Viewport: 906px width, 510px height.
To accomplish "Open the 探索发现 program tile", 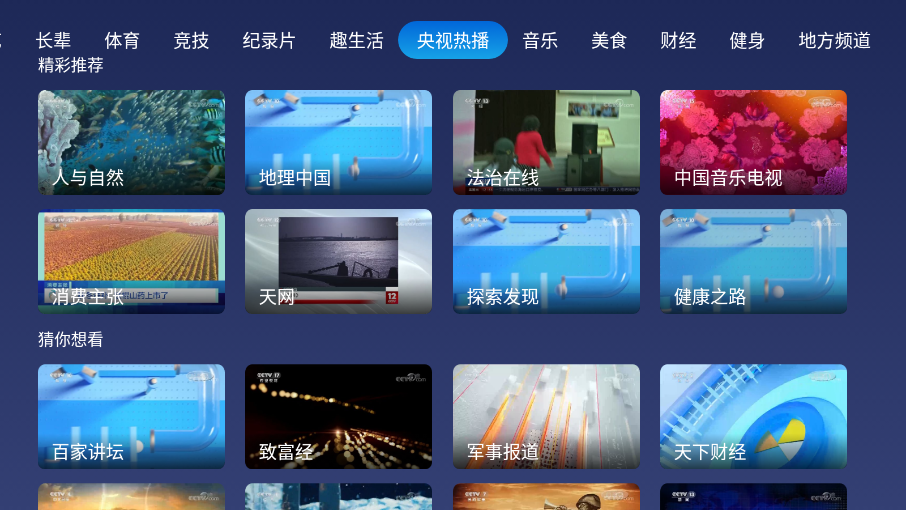I will (546, 261).
